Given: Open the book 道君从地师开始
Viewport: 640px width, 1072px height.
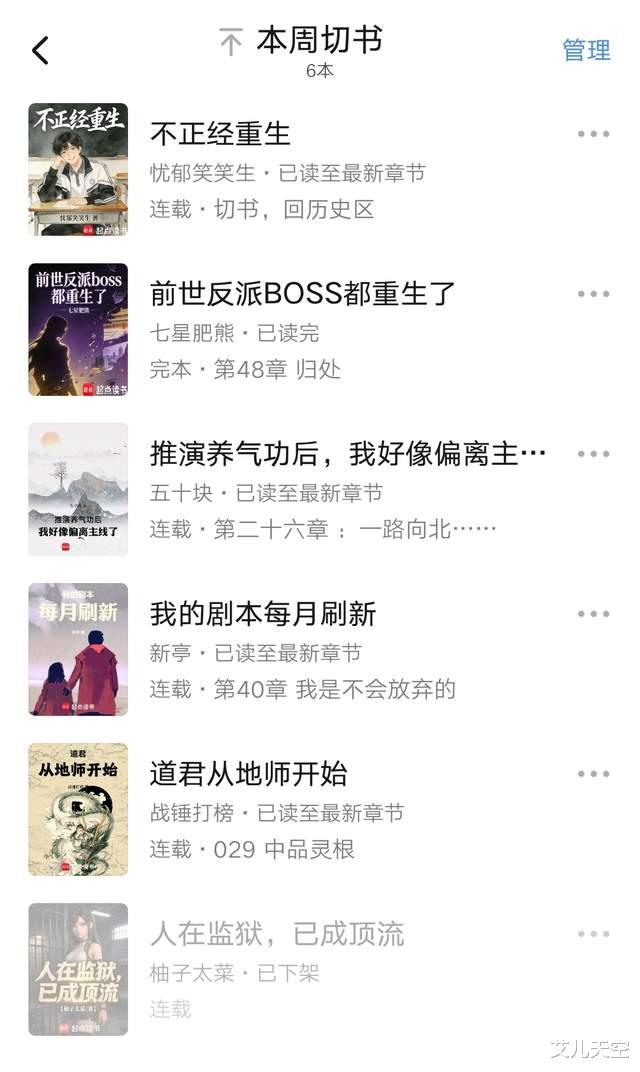Looking at the screenshot, I should pyautogui.click(x=248, y=773).
